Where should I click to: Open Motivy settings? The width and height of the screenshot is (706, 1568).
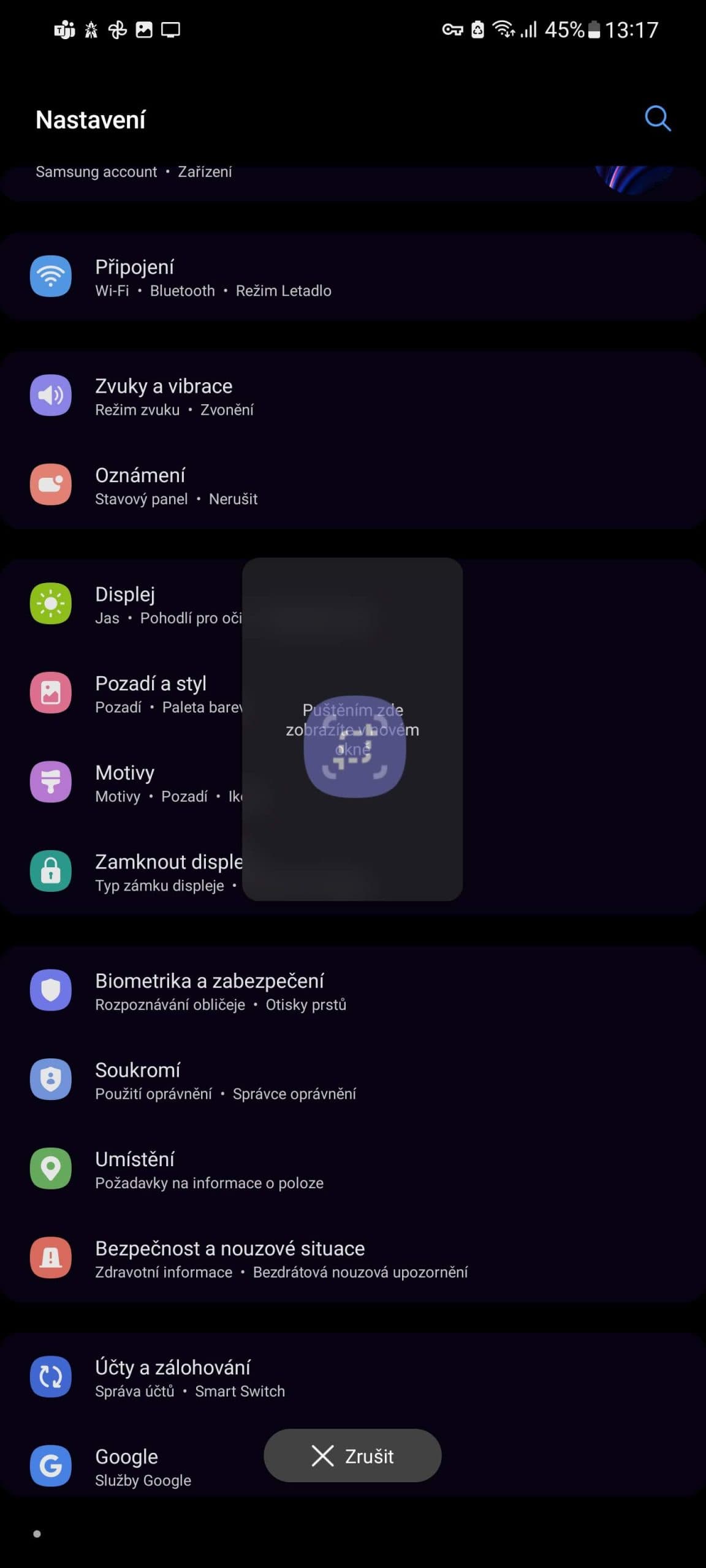coord(125,782)
